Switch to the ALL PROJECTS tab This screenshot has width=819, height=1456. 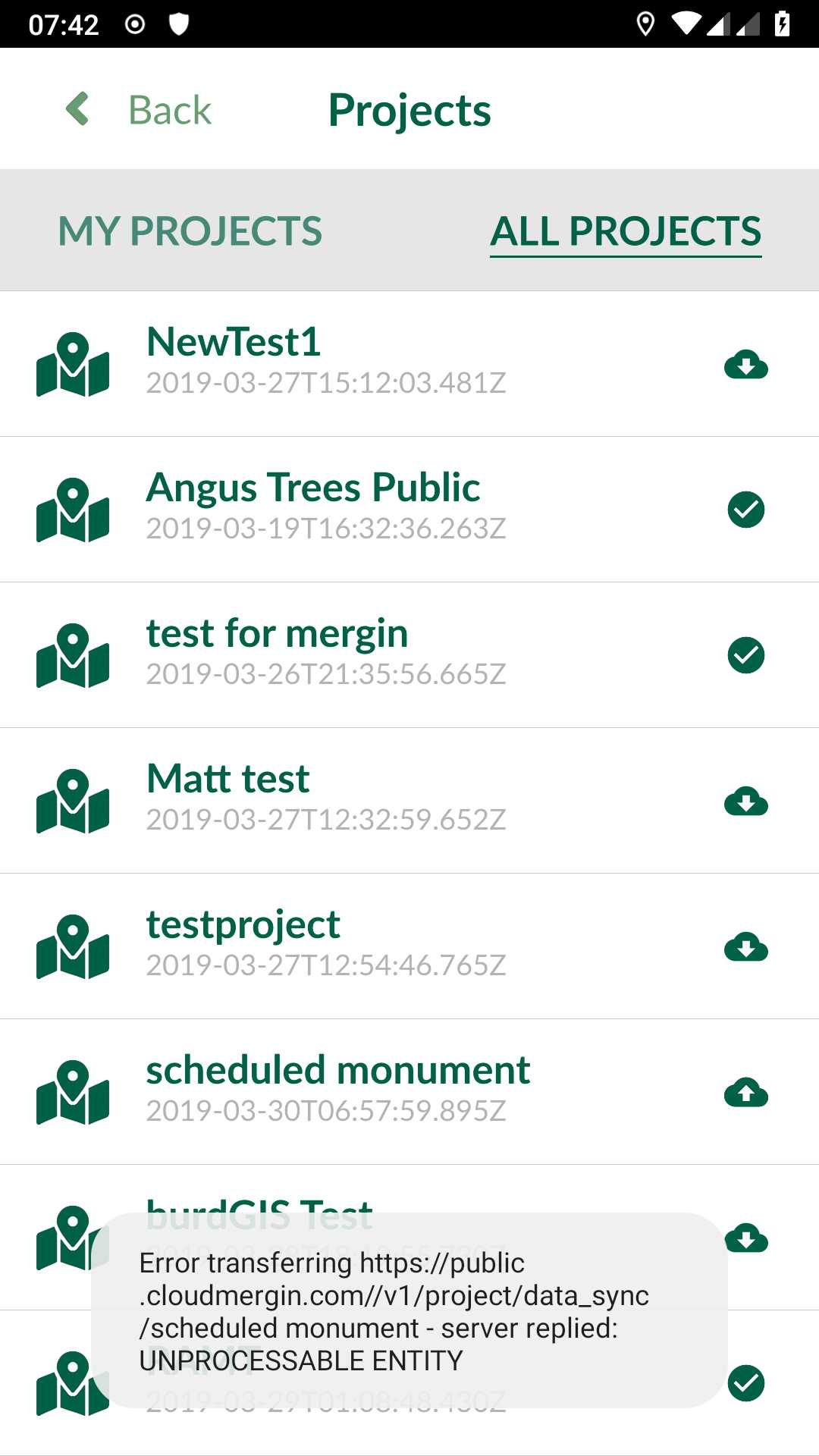(626, 231)
